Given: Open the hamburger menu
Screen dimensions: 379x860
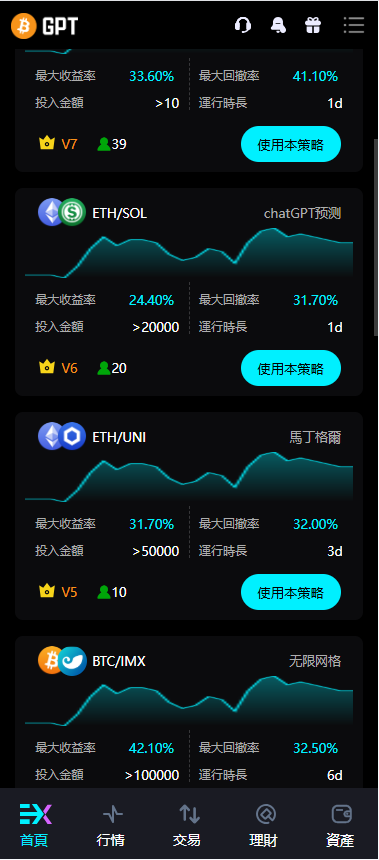Looking at the screenshot, I should [354, 25].
